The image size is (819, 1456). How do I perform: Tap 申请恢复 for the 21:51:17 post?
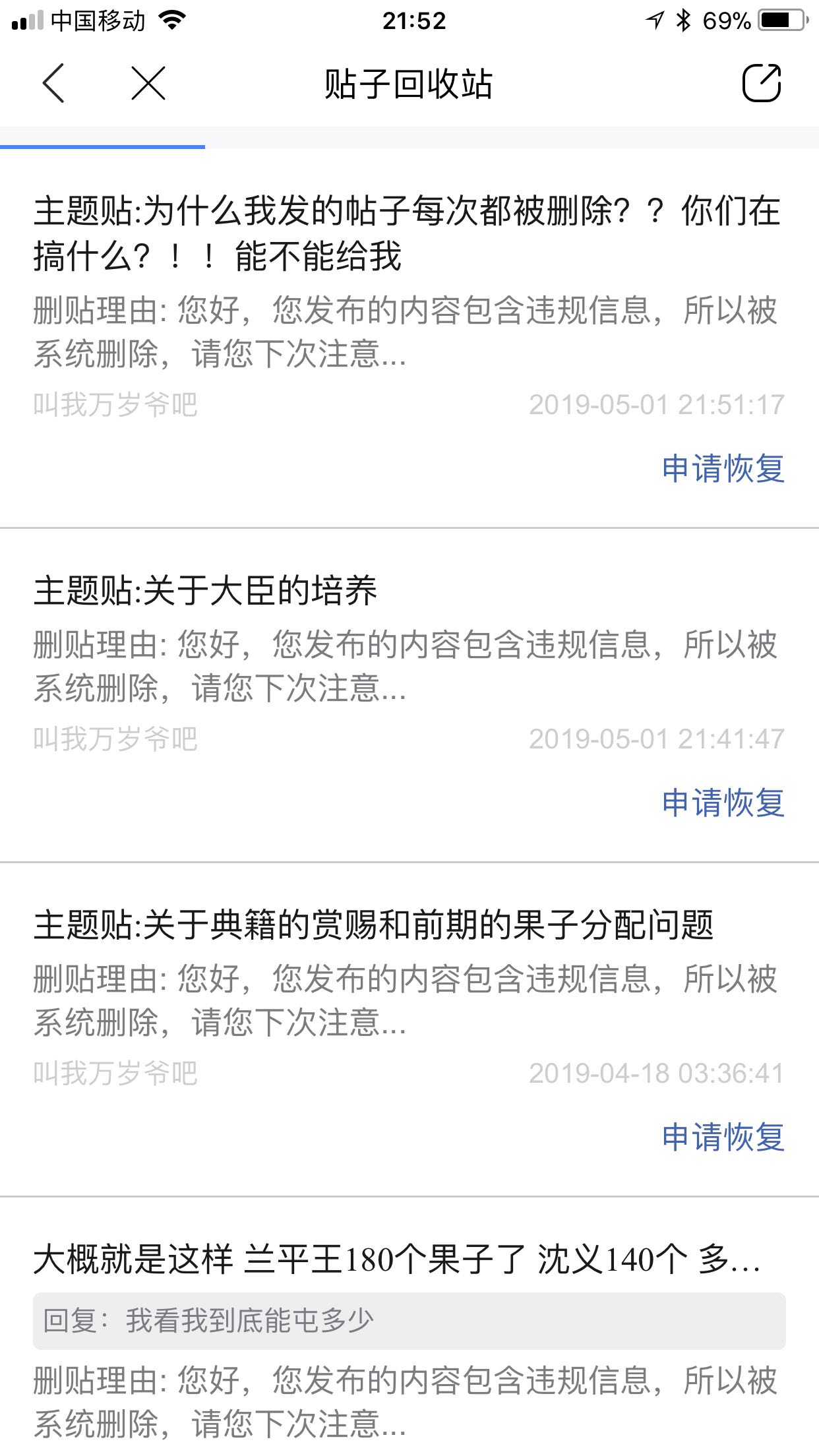(x=723, y=469)
